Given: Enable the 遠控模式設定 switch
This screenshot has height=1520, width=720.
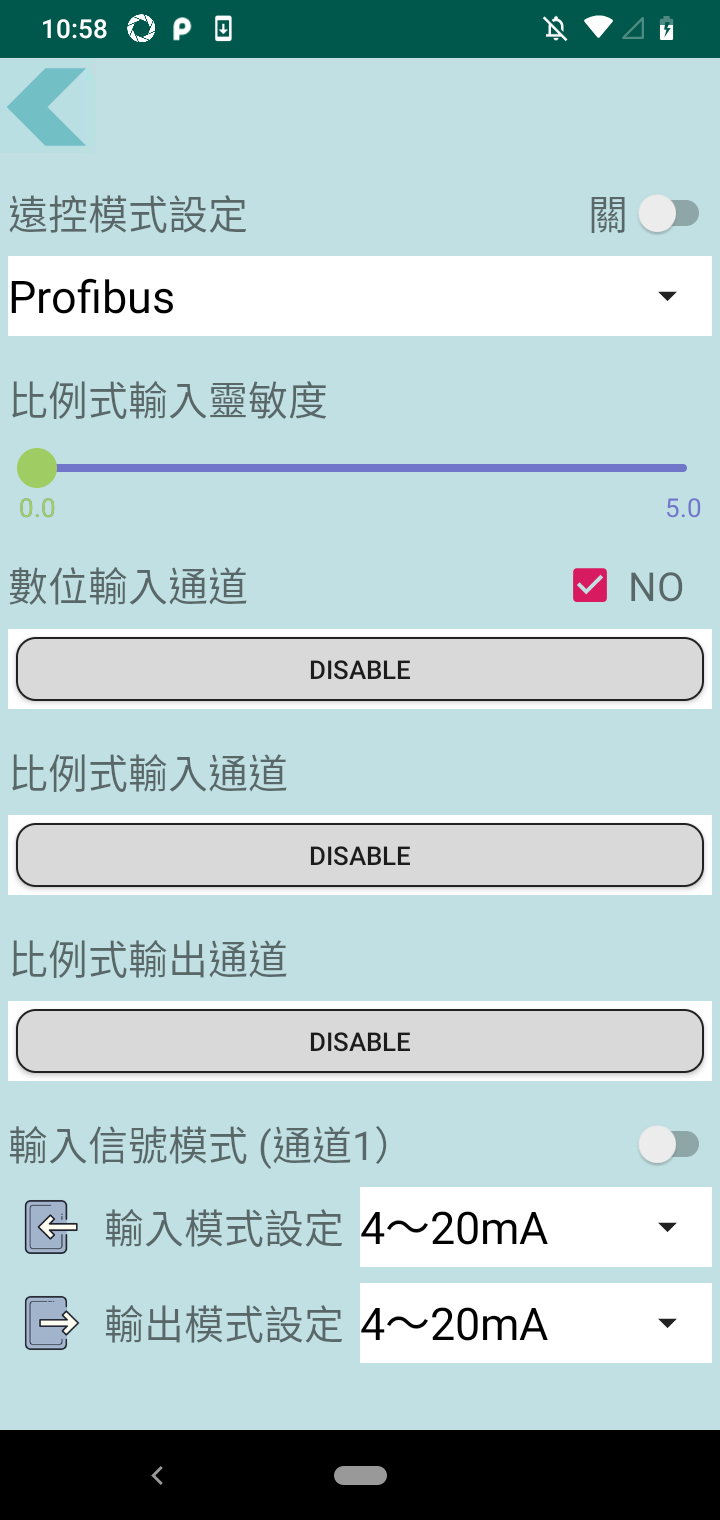Looking at the screenshot, I should (x=671, y=213).
